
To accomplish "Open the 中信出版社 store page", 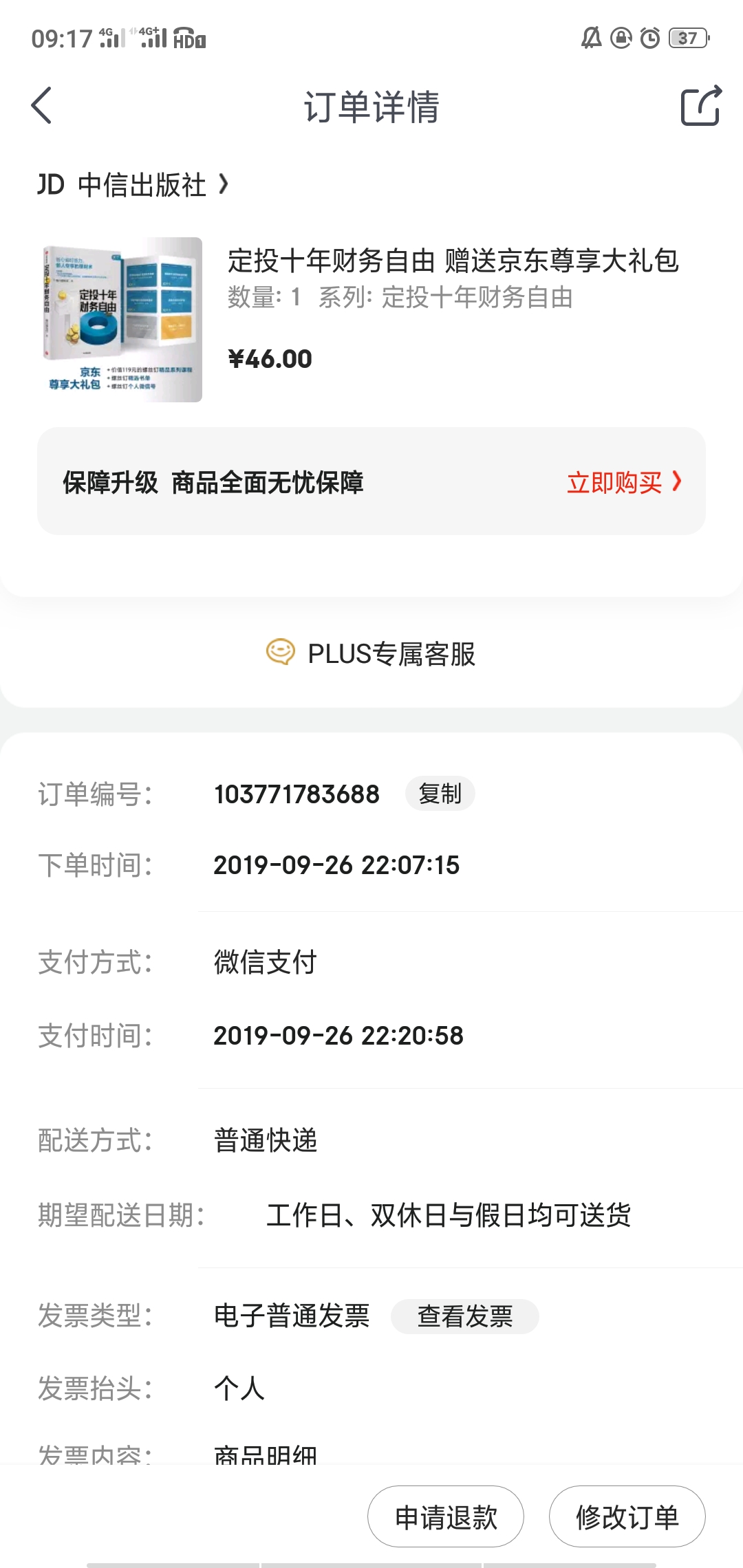I will coord(133,184).
